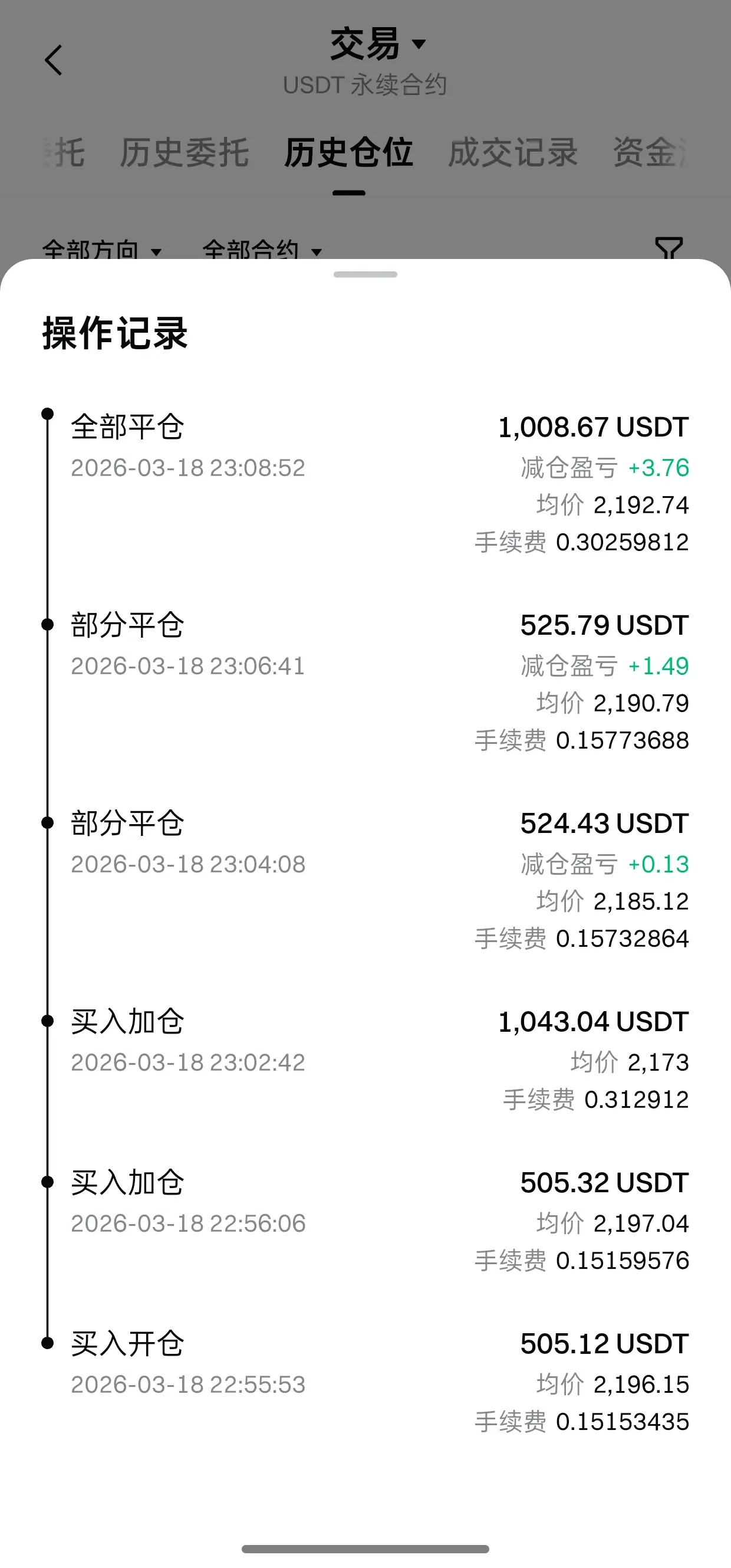Open the 全部方向 direction dropdown
The width and height of the screenshot is (731, 1568).
101,250
